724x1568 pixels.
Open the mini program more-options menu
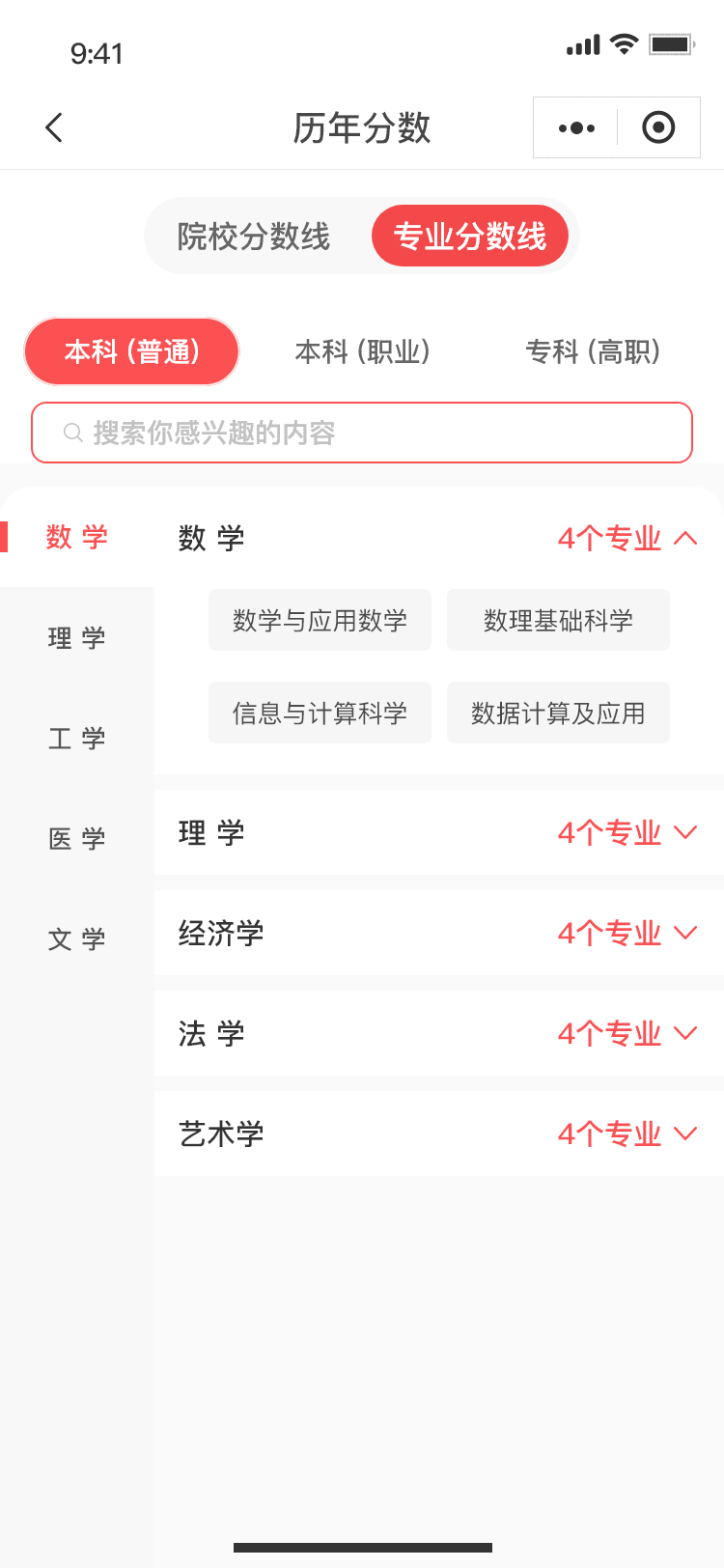(x=576, y=127)
